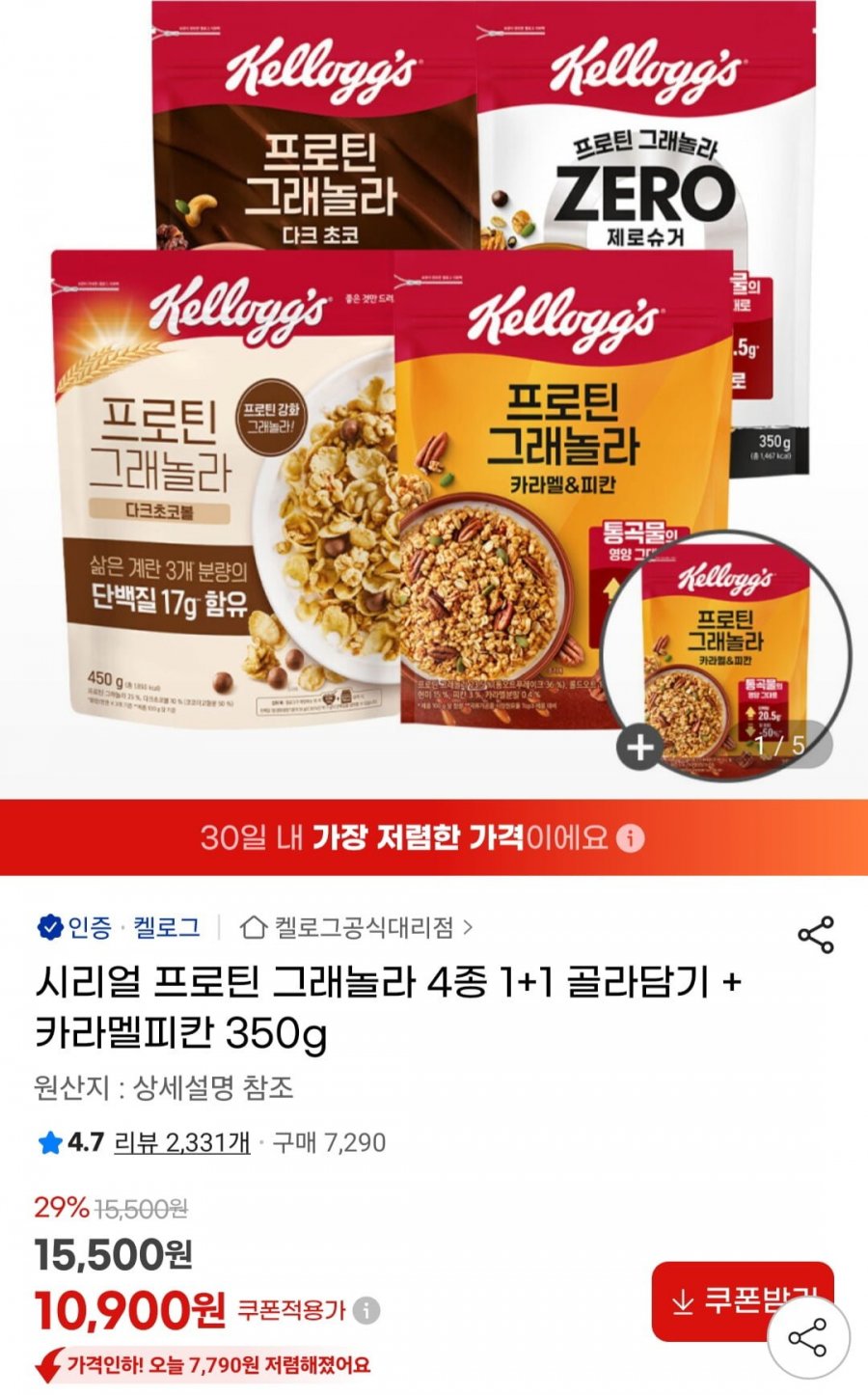Share this product via the share icon
This screenshot has width=868, height=1395.
815,935
